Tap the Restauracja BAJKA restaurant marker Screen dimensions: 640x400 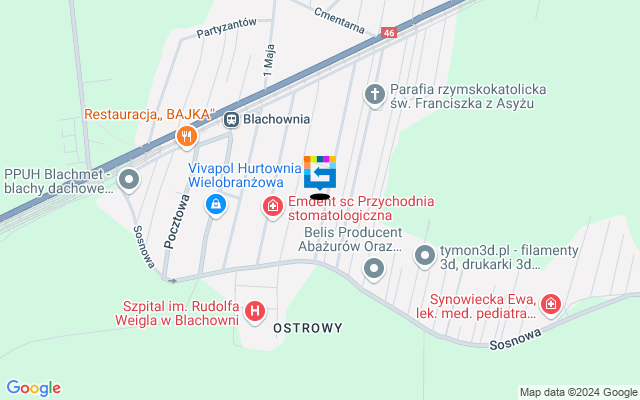[184, 137]
